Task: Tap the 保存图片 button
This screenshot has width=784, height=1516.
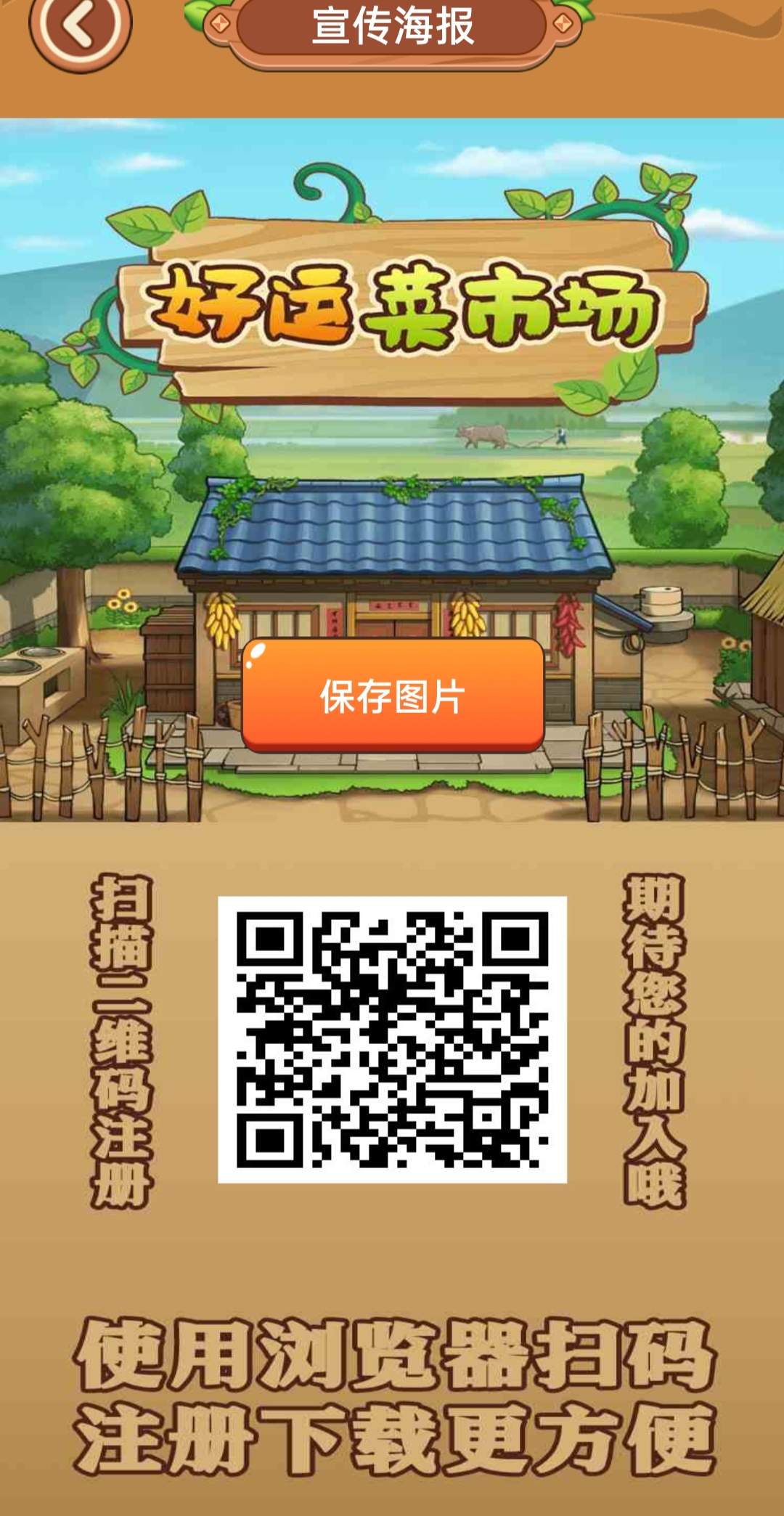Action: coord(393,696)
